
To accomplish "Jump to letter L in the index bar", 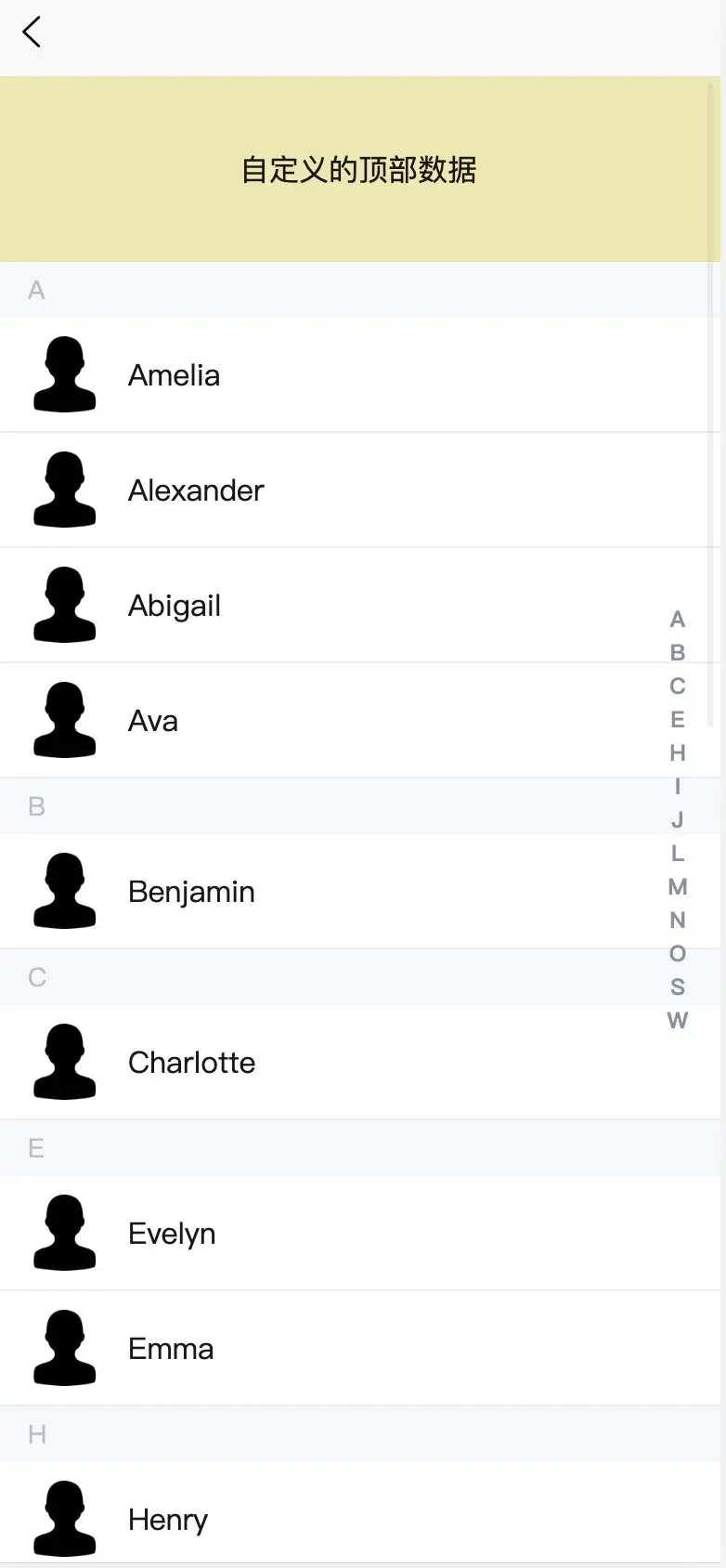I will [x=678, y=854].
